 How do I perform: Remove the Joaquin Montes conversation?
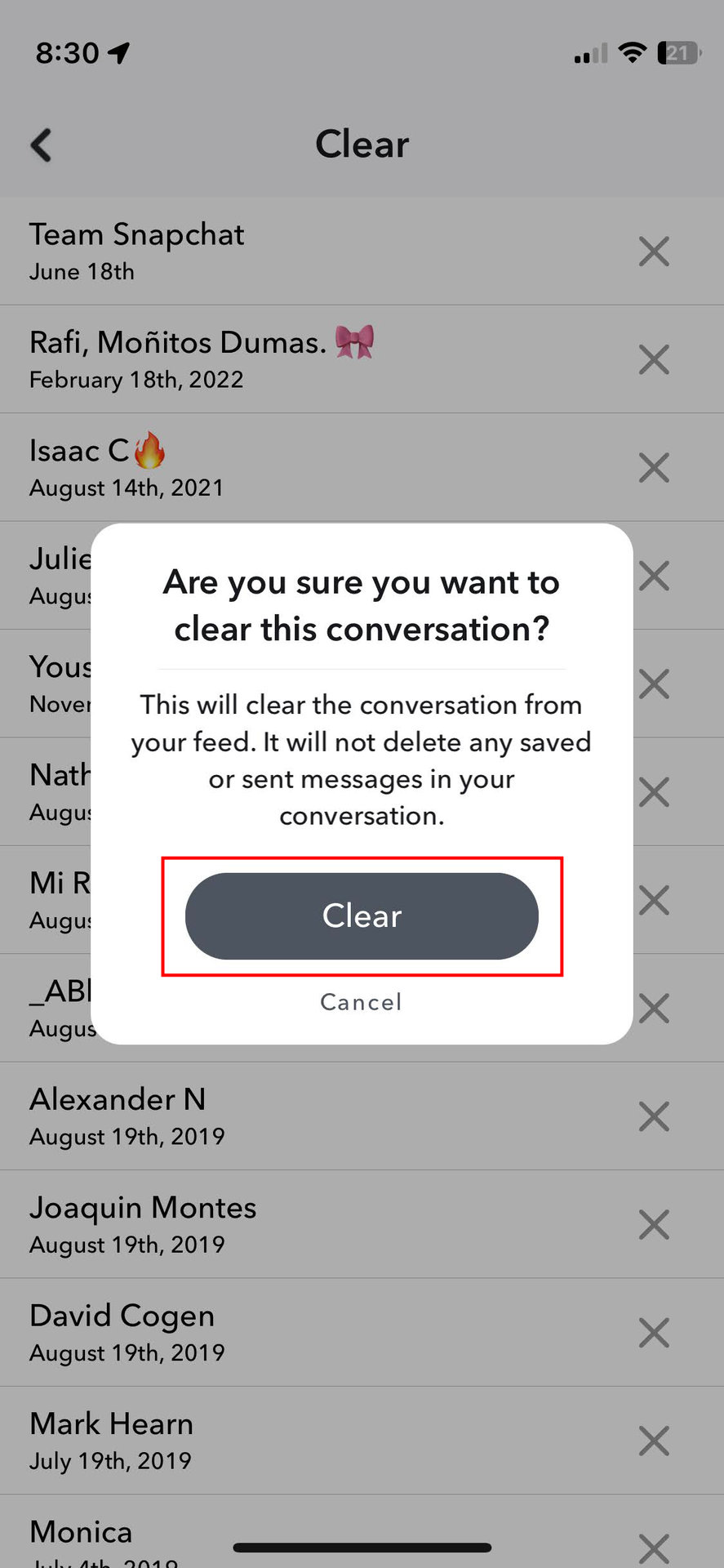point(654,1225)
